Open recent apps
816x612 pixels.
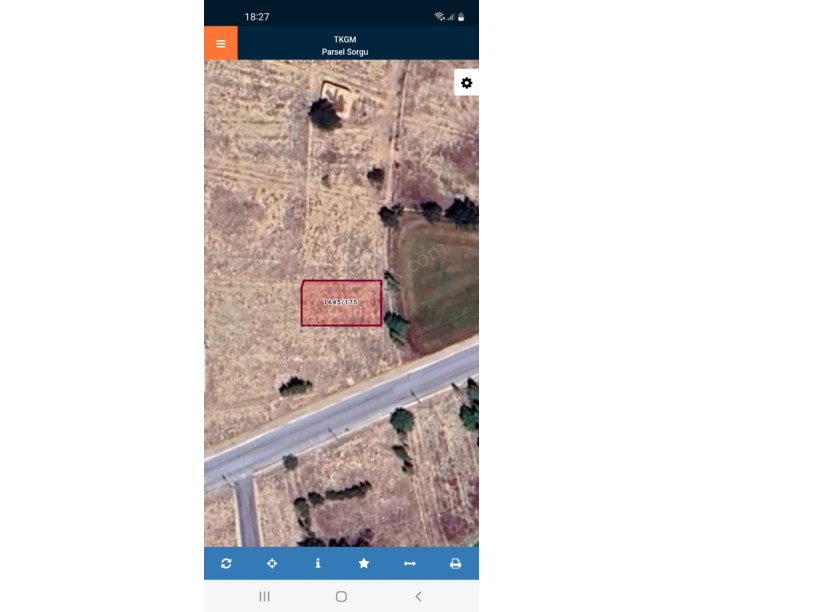click(265, 596)
